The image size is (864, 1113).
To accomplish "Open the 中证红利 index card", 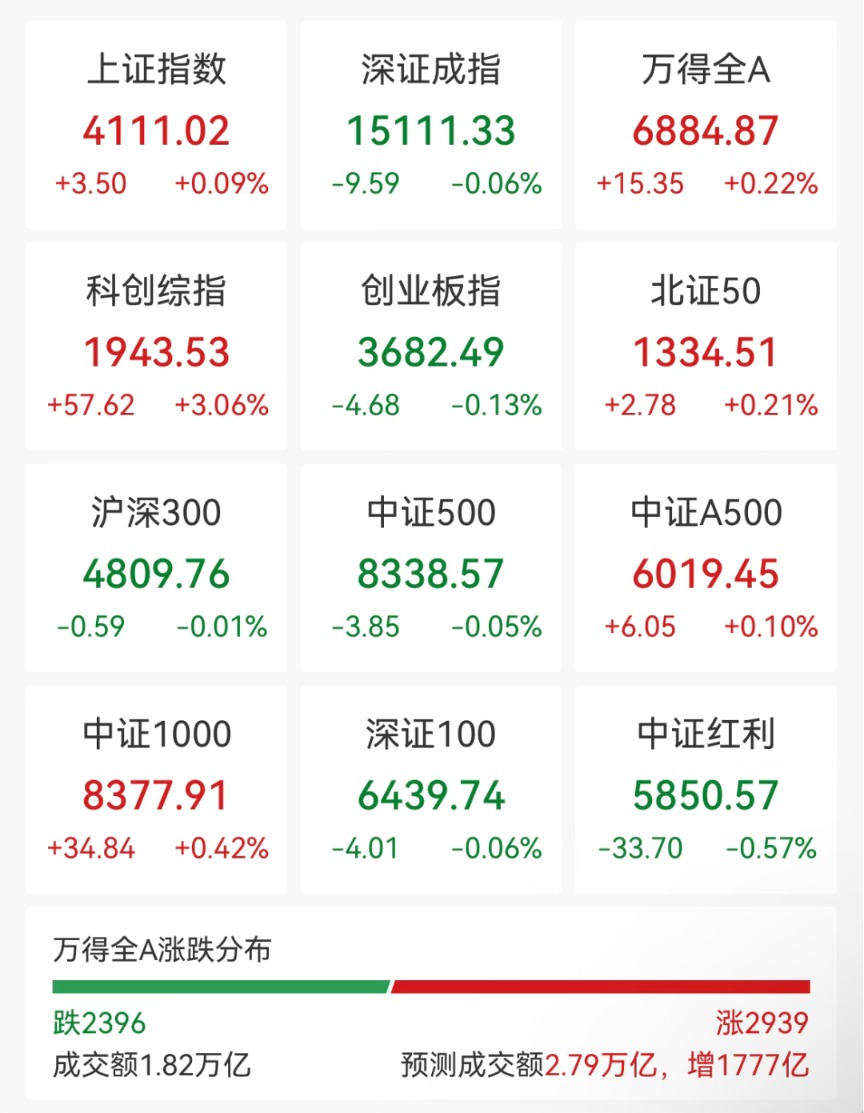I will (x=706, y=790).
